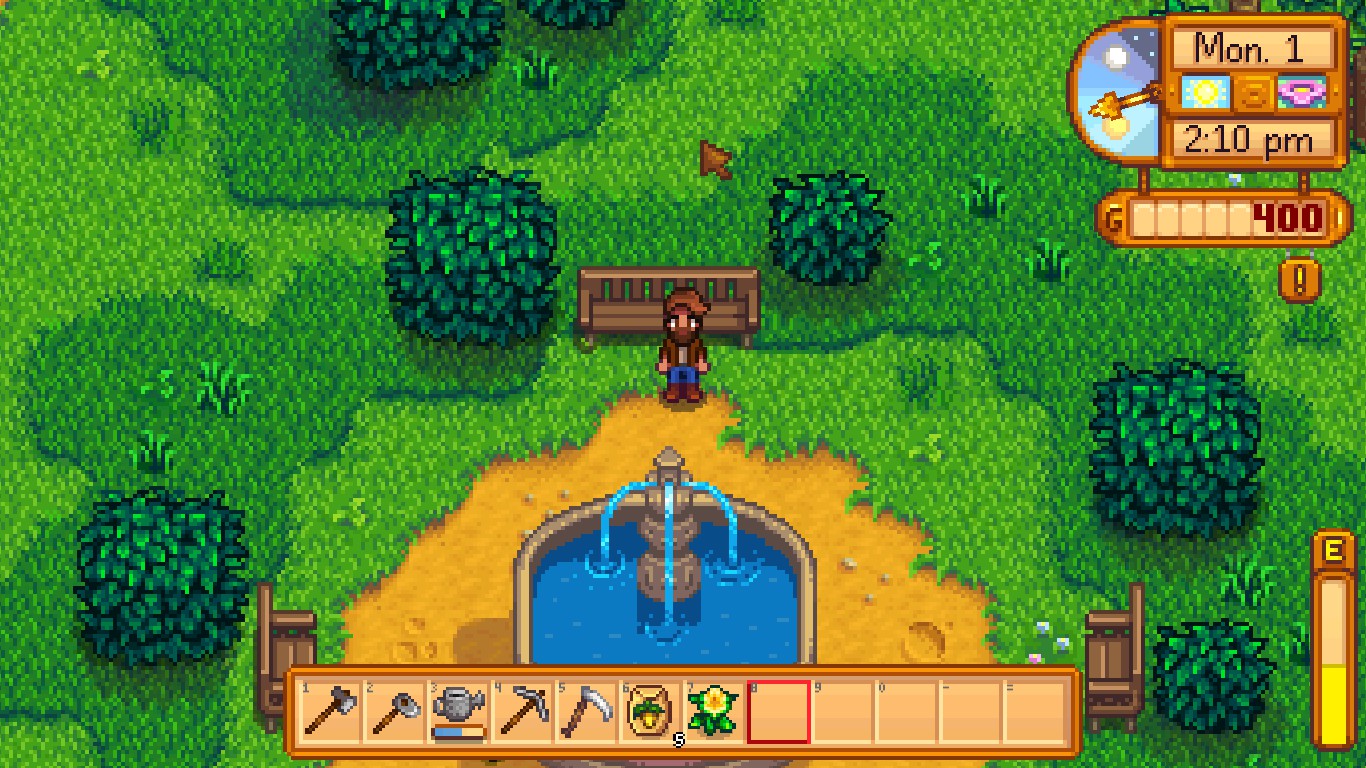Viewport: 1366px width, 768px height.
Task: Open the quest journal exclamation icon
Action: (x=1299, y=281)
